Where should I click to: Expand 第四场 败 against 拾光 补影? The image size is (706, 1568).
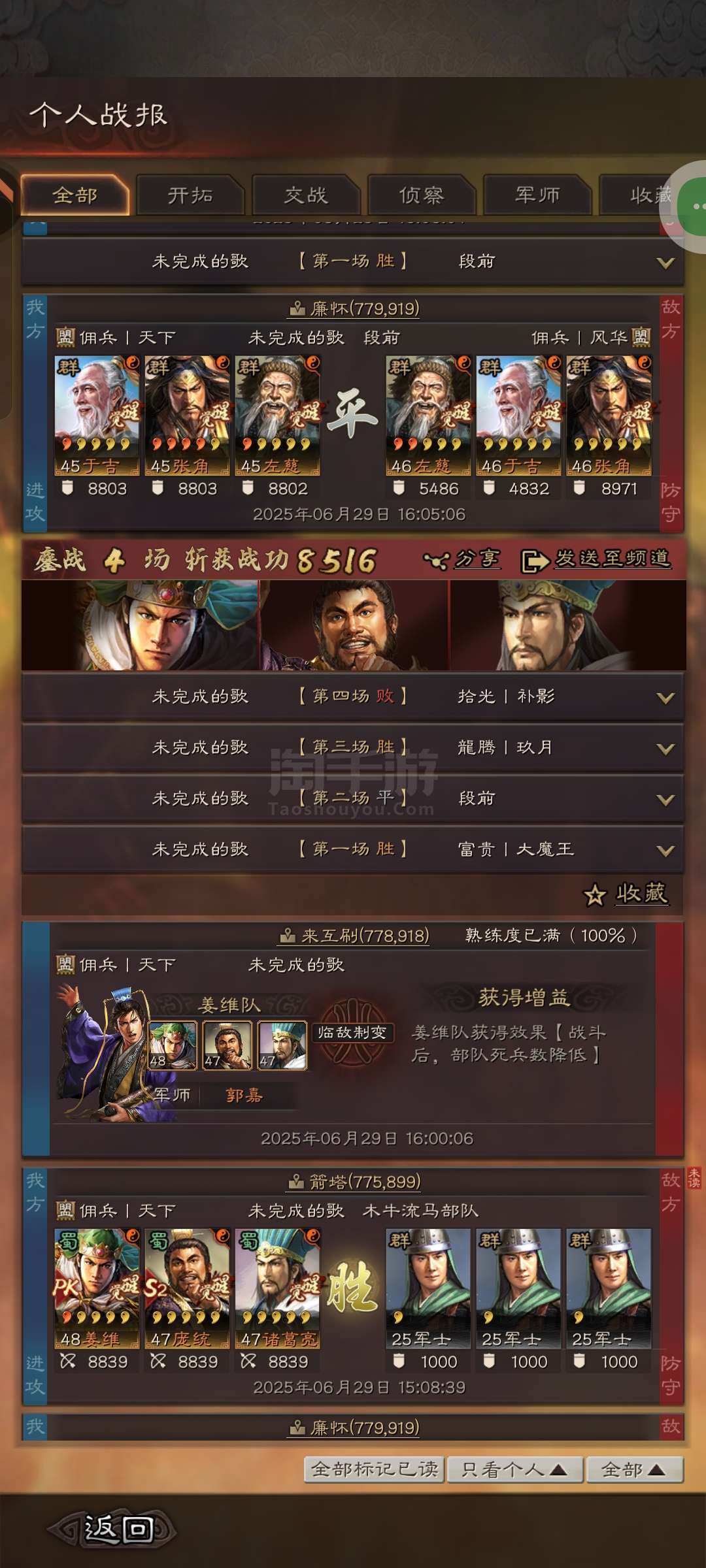pos(353,696)
